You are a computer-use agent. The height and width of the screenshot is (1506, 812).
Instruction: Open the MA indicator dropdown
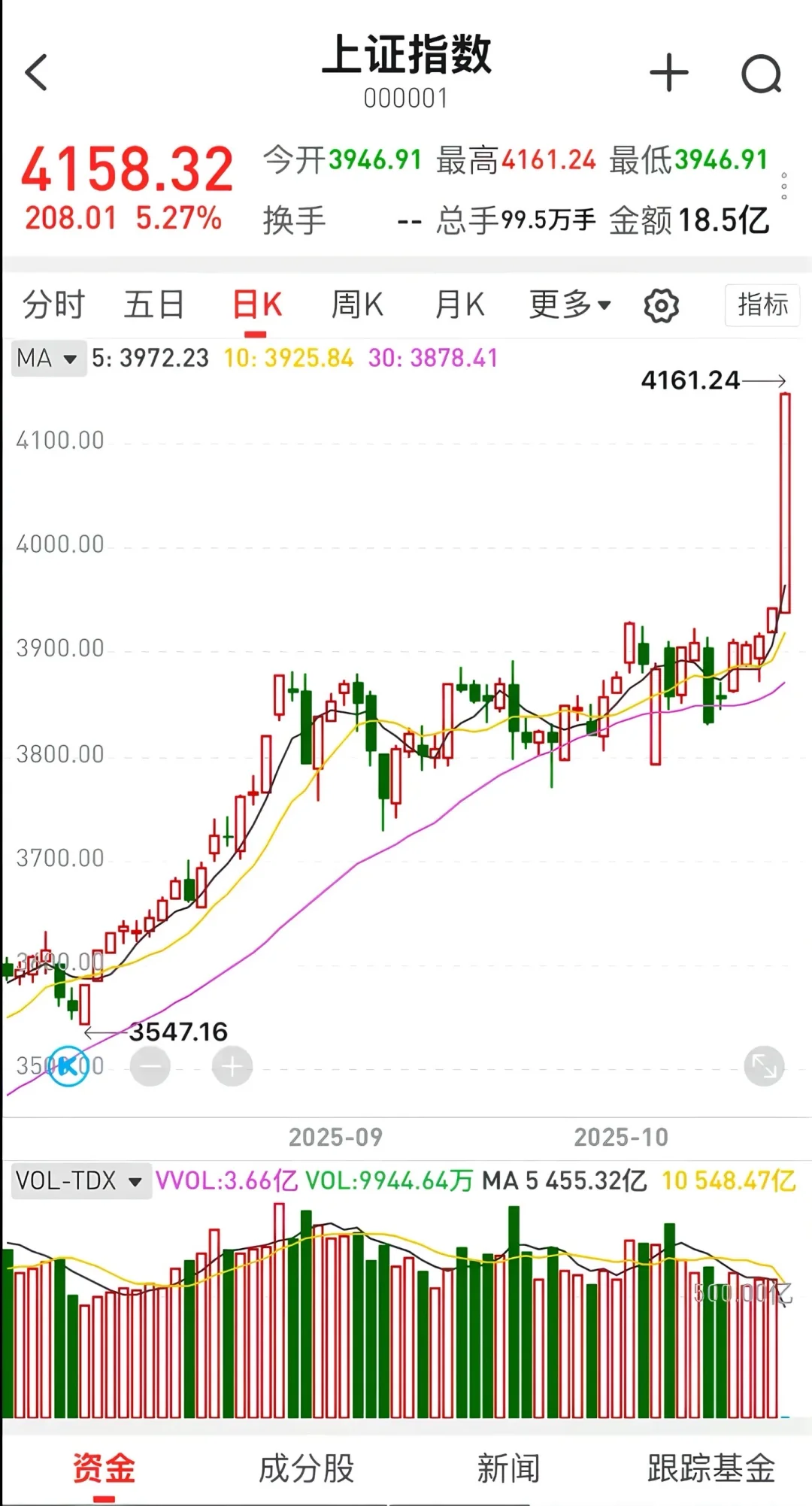click(47, 359)
